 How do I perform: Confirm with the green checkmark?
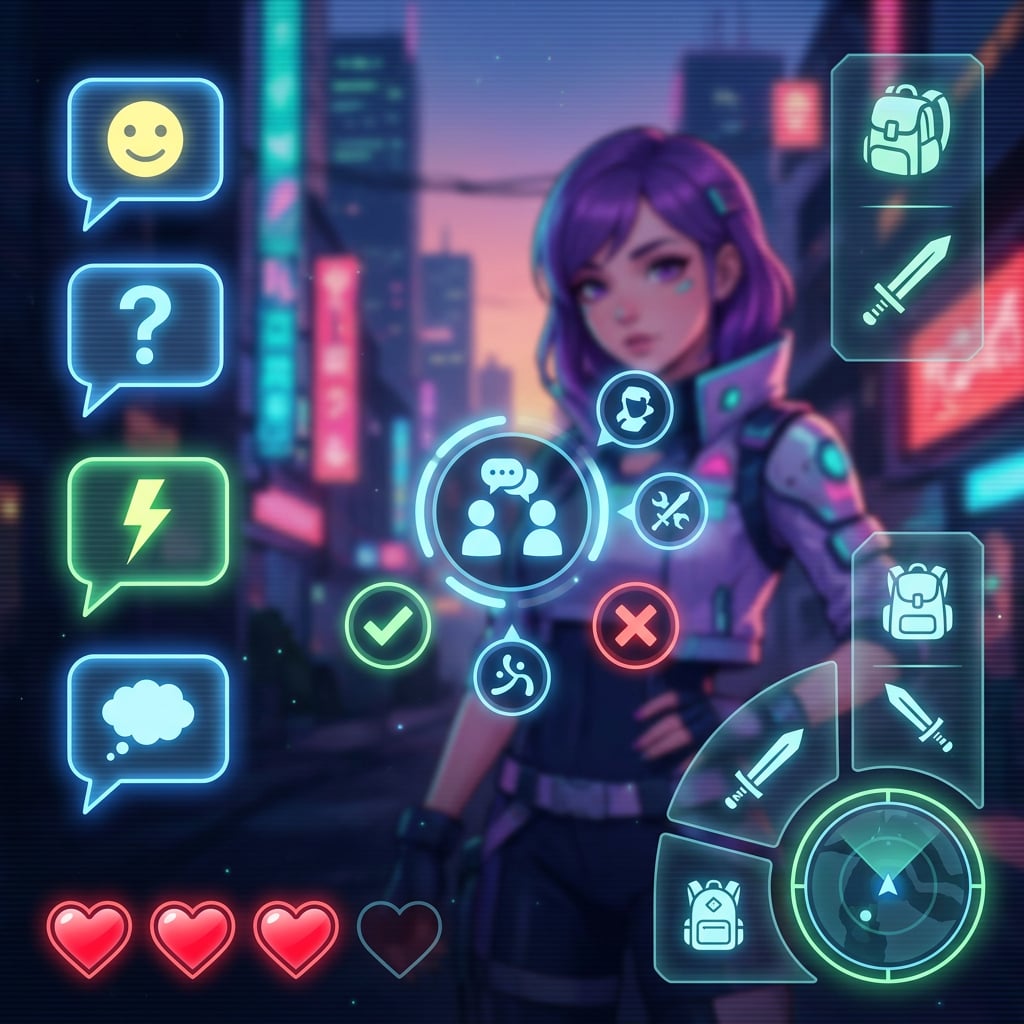coord(388,626)
